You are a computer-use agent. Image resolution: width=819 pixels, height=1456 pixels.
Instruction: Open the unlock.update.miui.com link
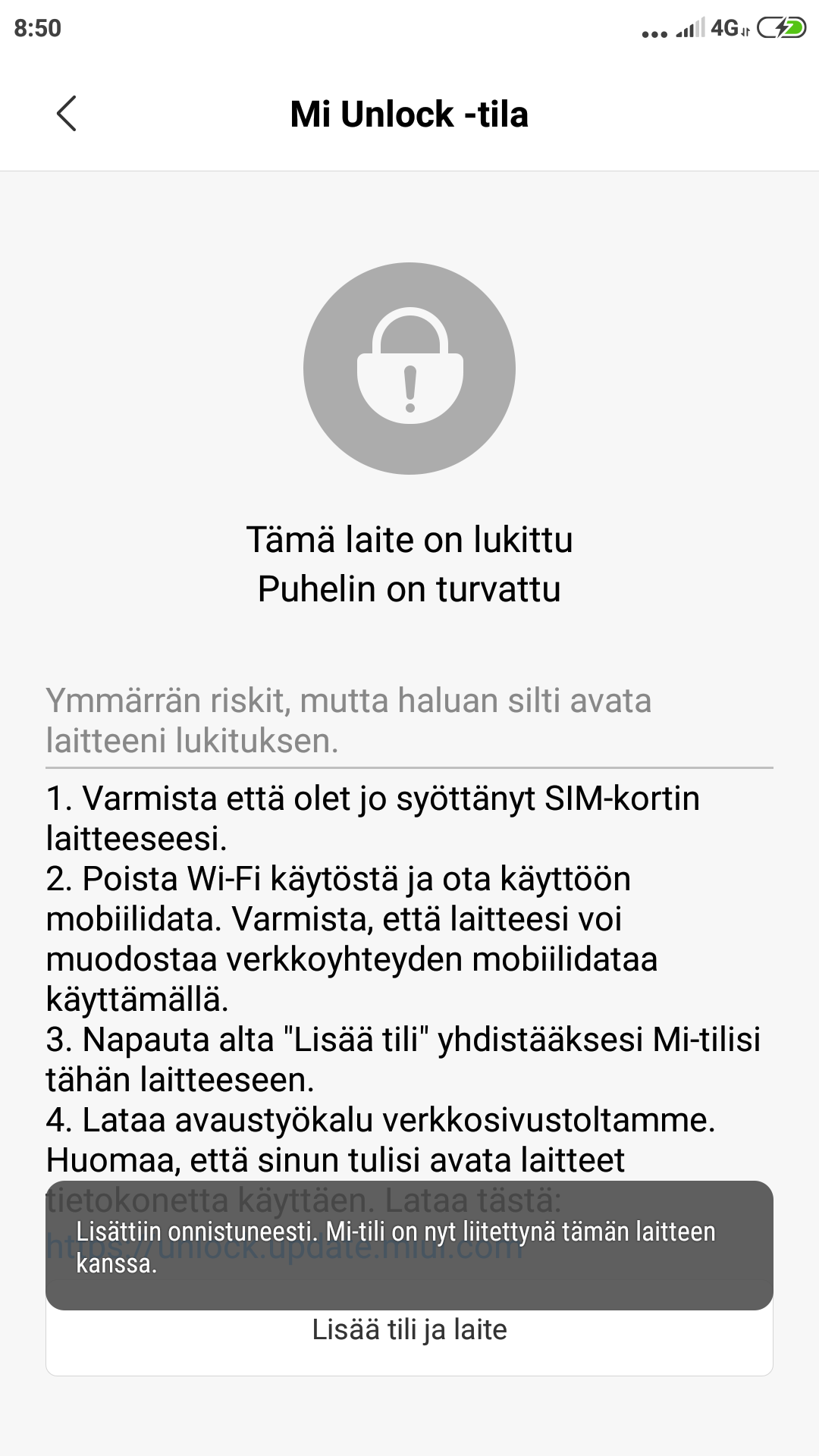point(284,1246)
